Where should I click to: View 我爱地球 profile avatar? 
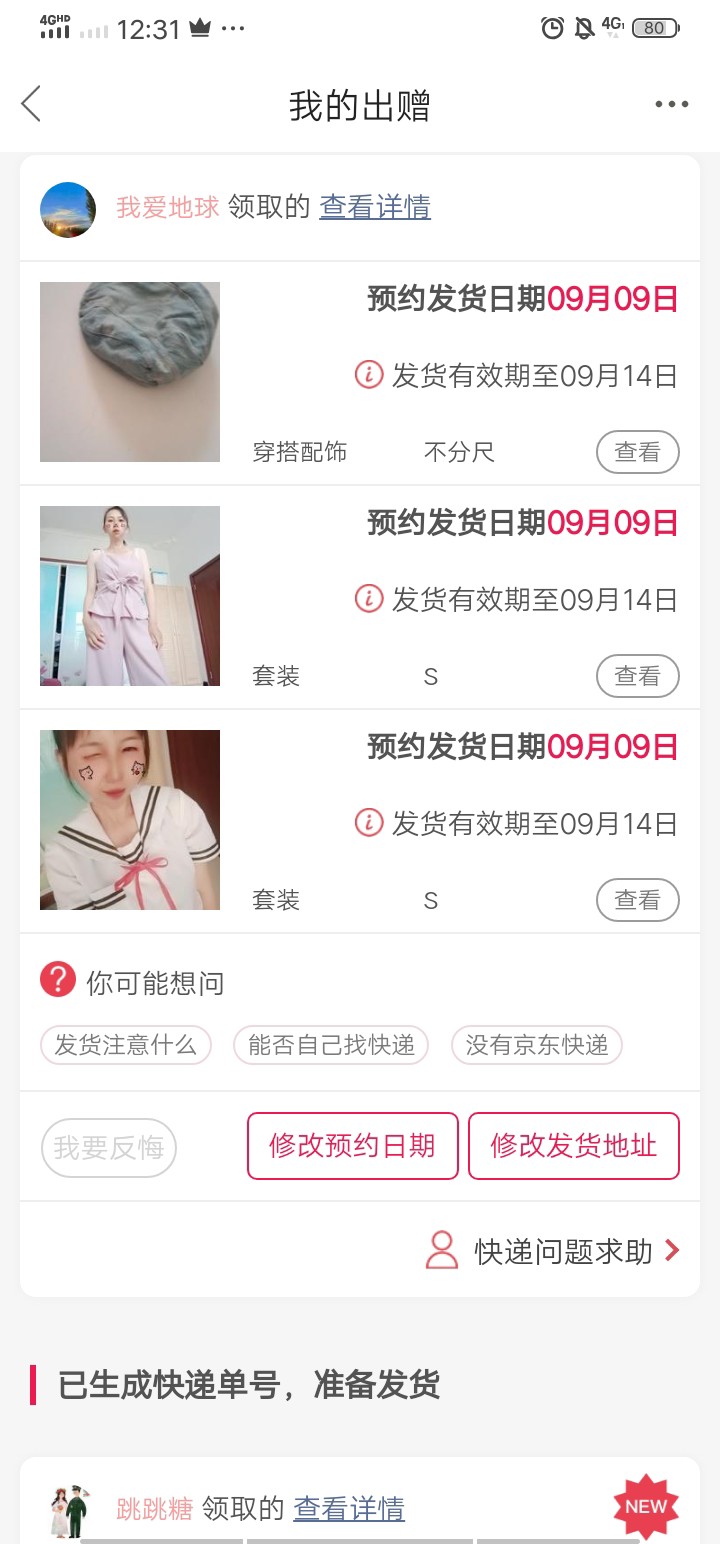click(68, 210)
